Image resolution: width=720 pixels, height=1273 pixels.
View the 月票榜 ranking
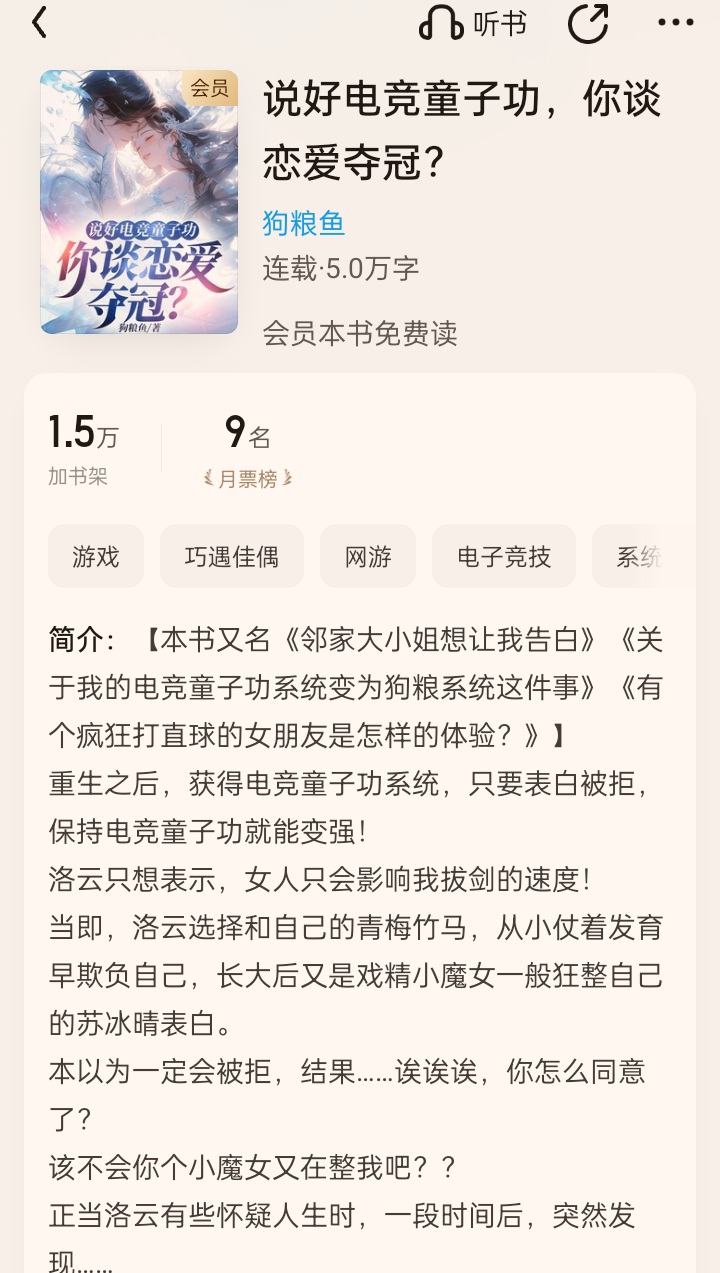click(x=248, y=479)
